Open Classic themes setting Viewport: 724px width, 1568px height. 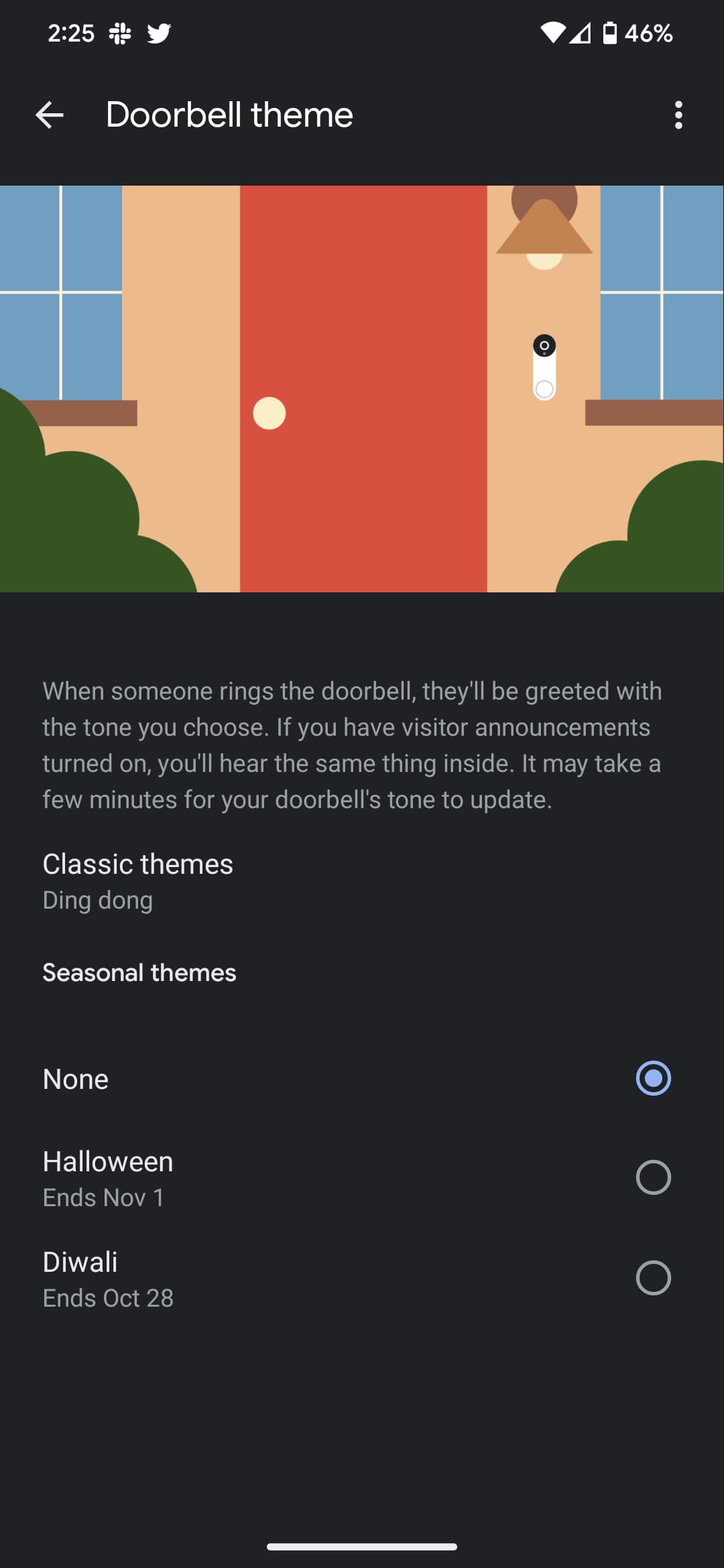click(x=138, y=880)
